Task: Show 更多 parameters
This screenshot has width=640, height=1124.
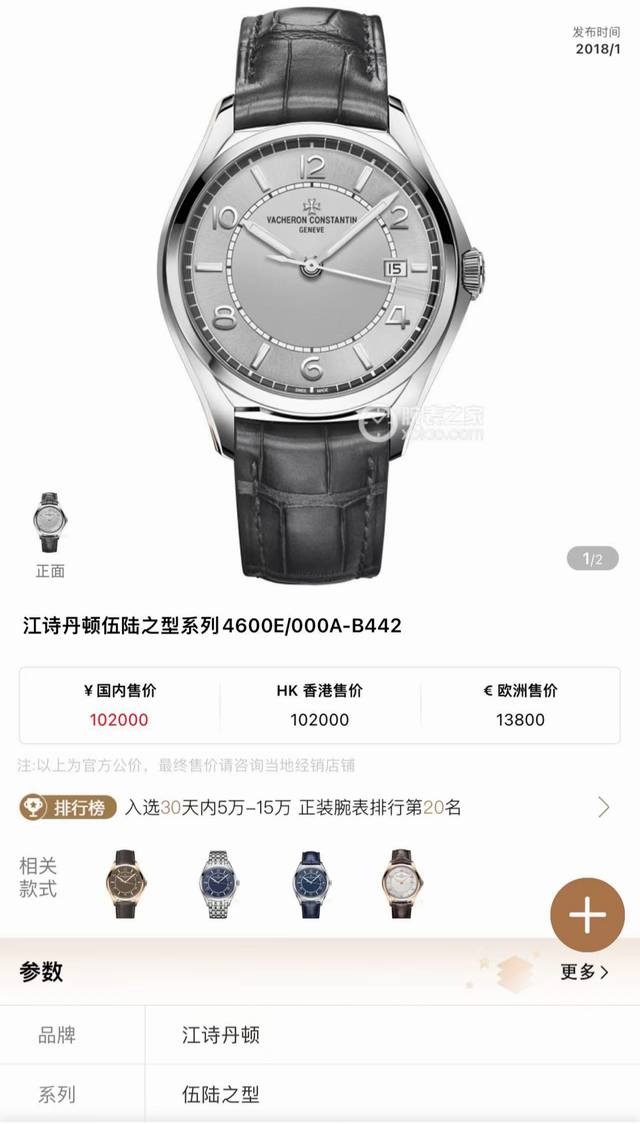Action: click(x=584, y=971)
